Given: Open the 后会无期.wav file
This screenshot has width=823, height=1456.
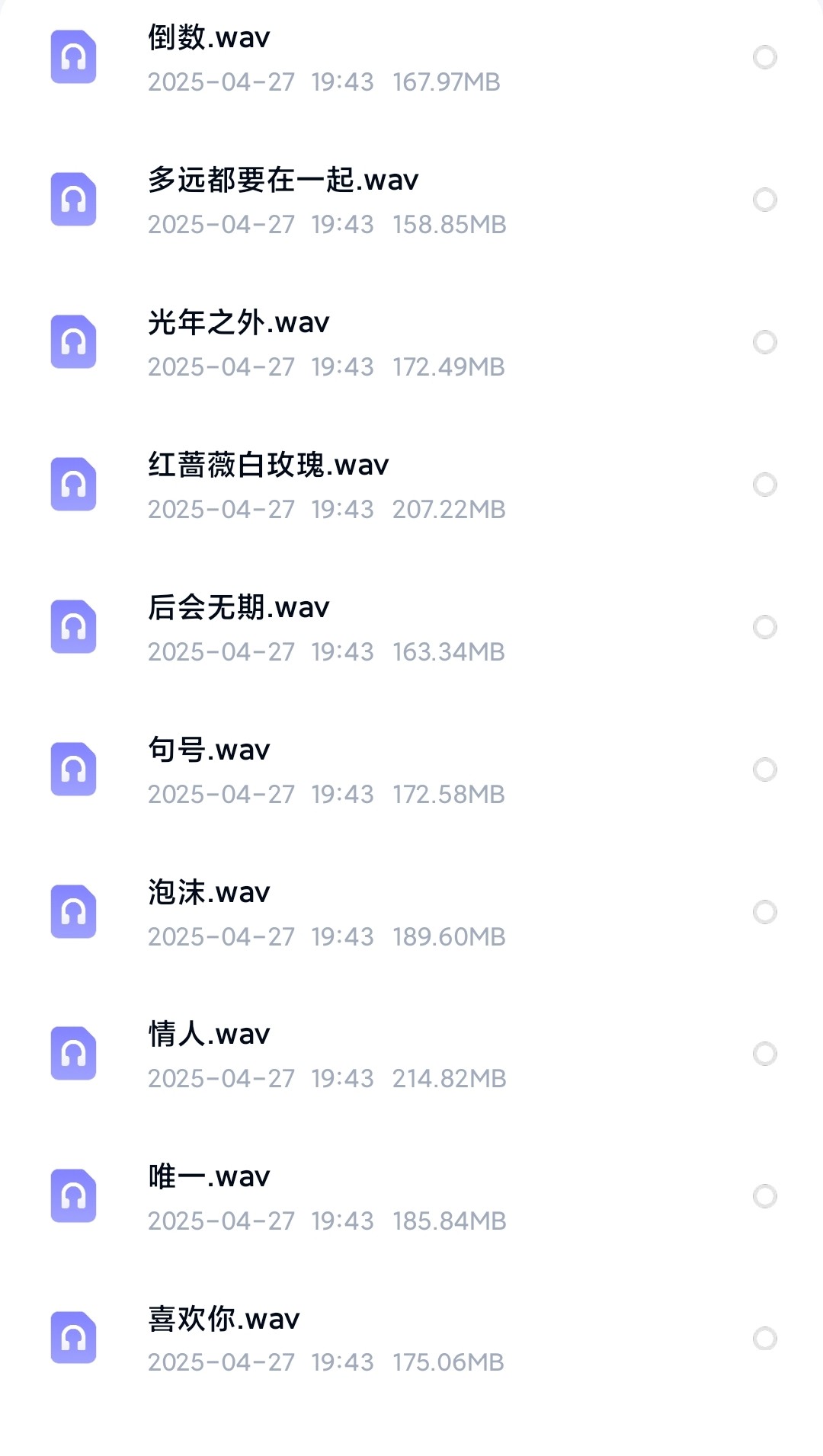Looking at the screenshot, I should (x=239, y=608).
